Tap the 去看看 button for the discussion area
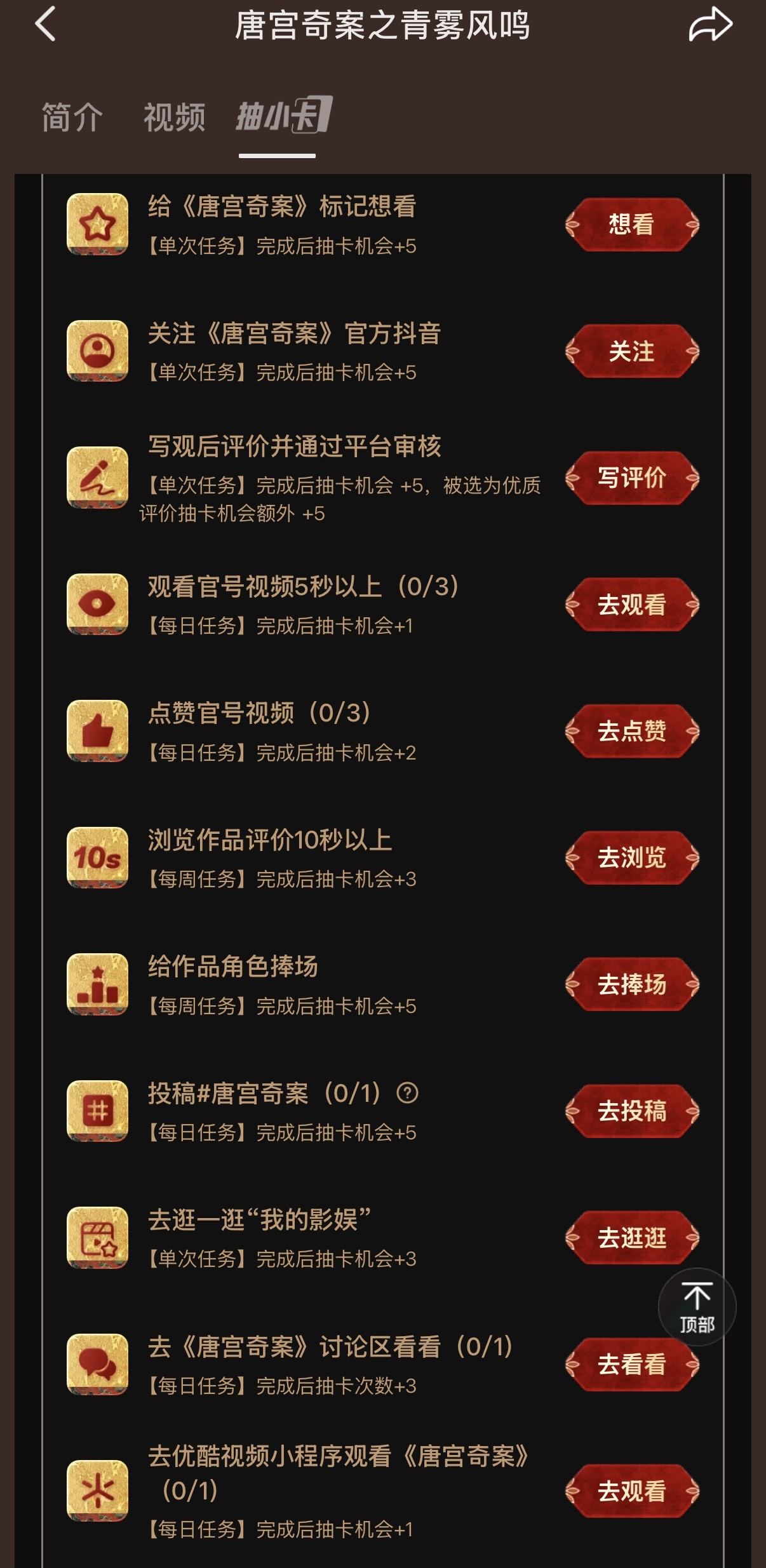The image size is (766, 1568). (x=632, y=1364)
